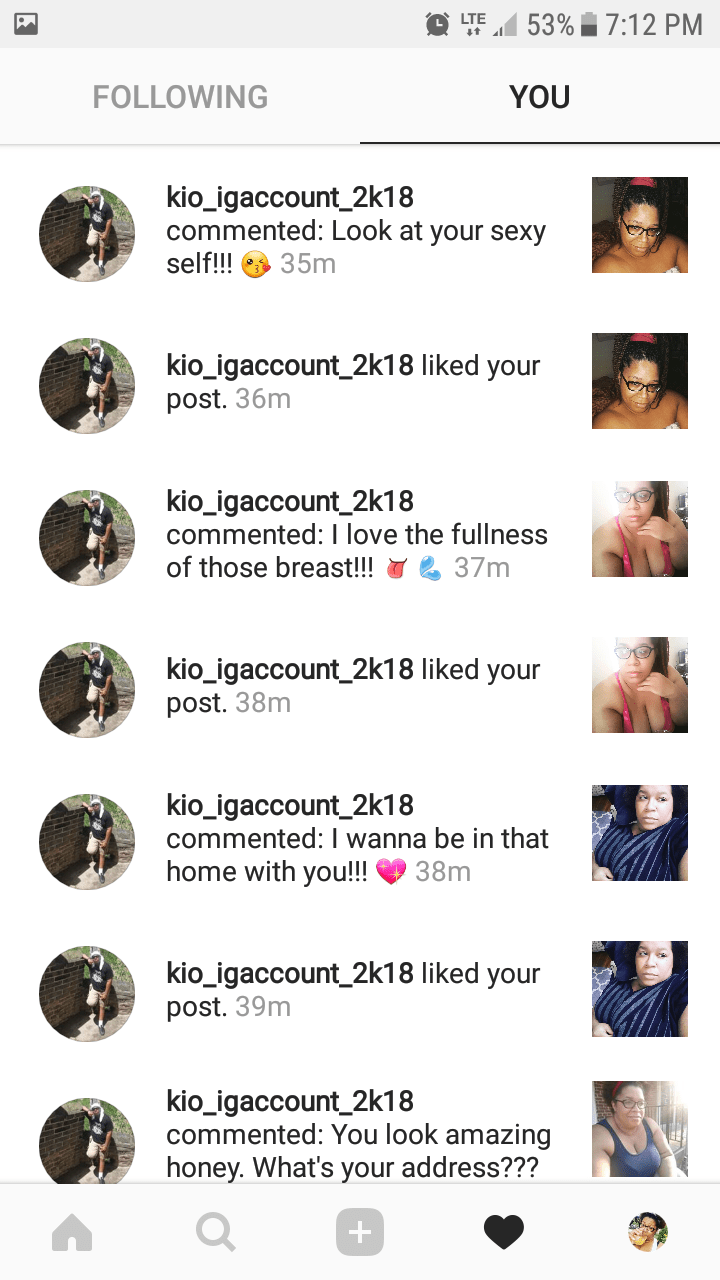View post thumbnail beside the 35m comment
The image size is (720, 1280).
click(x=640, y=225)
